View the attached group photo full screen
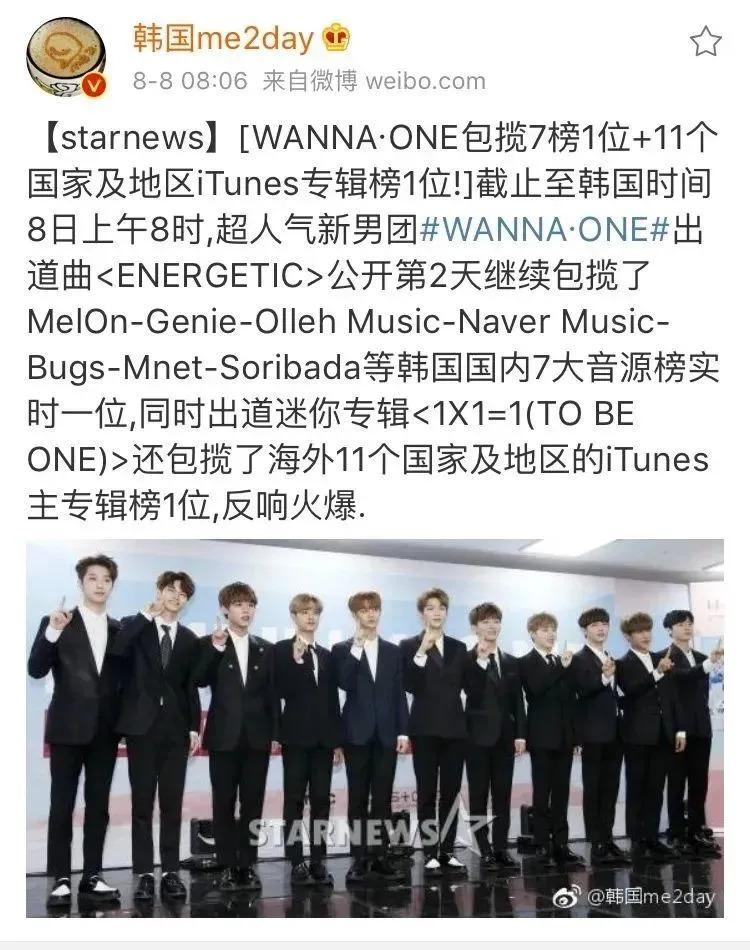Image resolution: width=750 pixels, height=950 pixels. tap(375, 728)
